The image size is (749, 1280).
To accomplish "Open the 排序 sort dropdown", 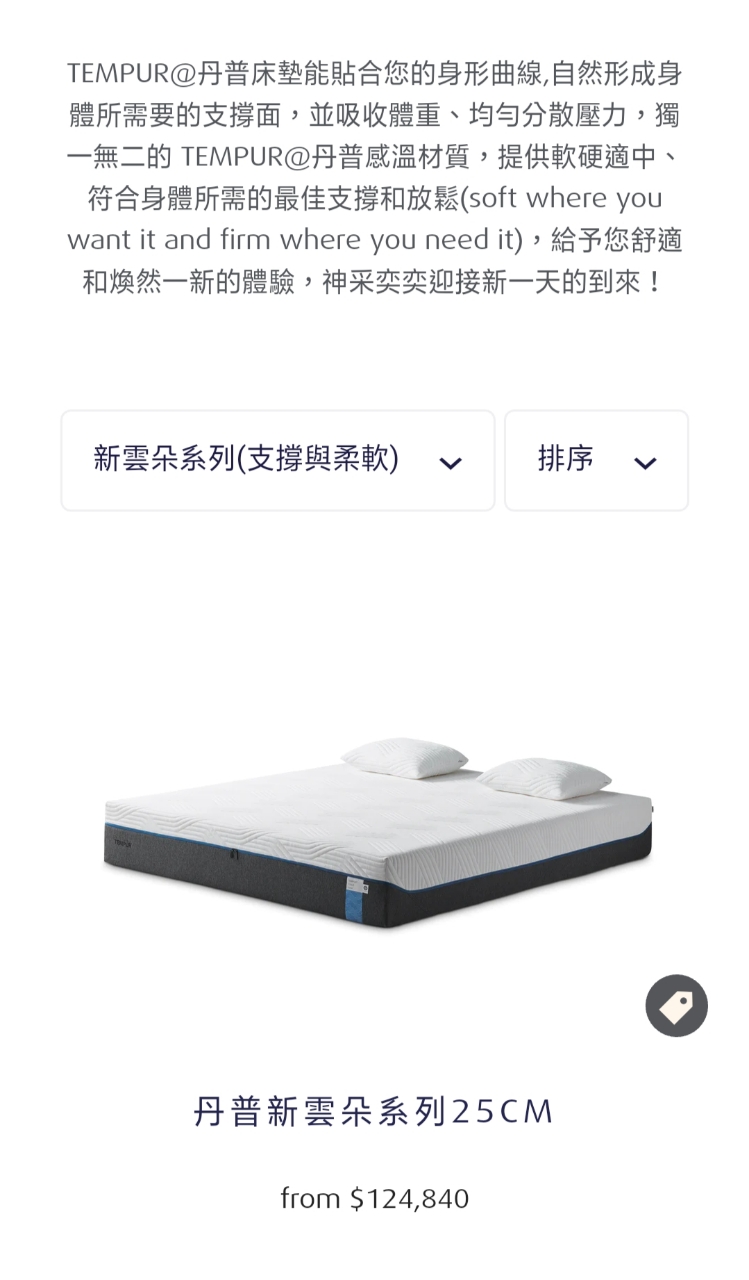I will point(596,460).
